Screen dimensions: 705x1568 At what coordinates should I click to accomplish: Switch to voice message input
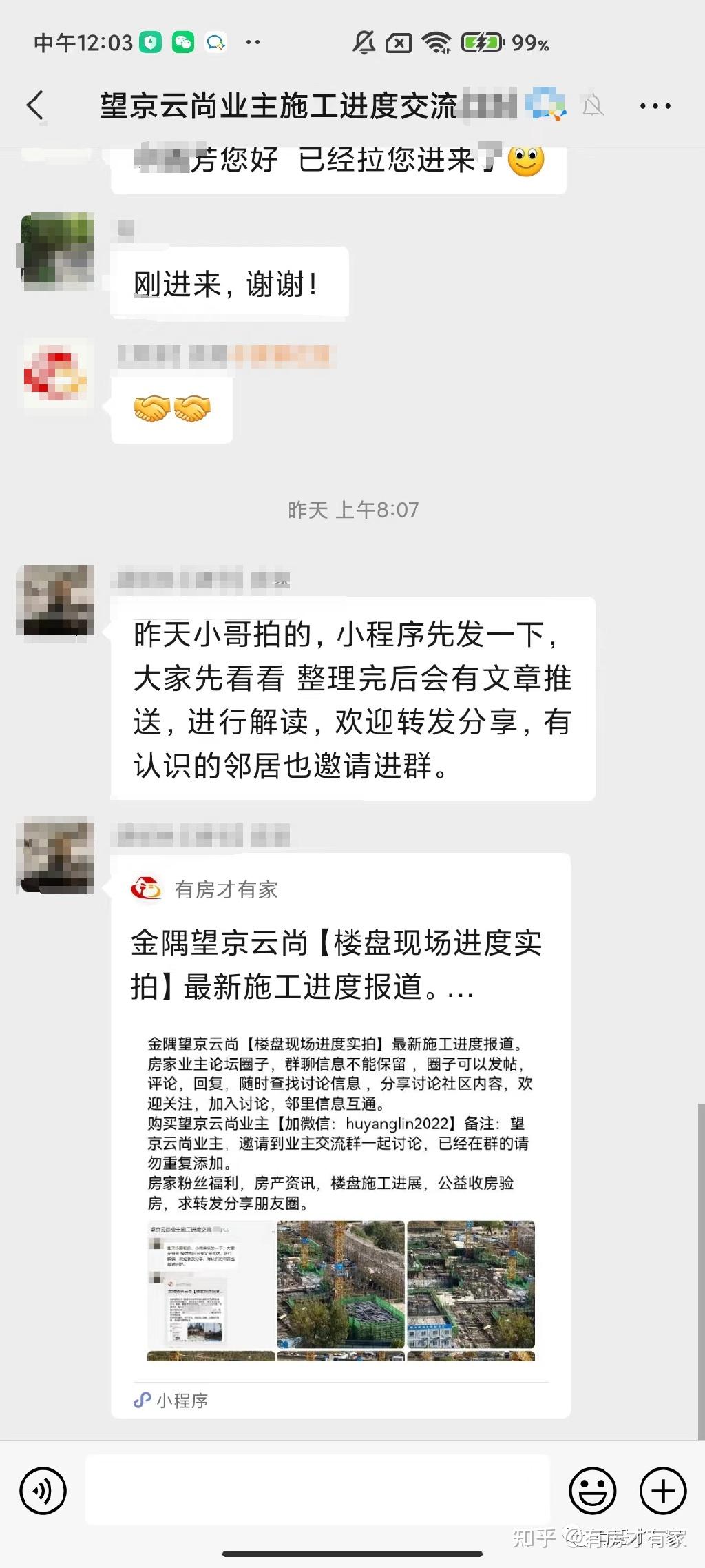point(43,1491)
